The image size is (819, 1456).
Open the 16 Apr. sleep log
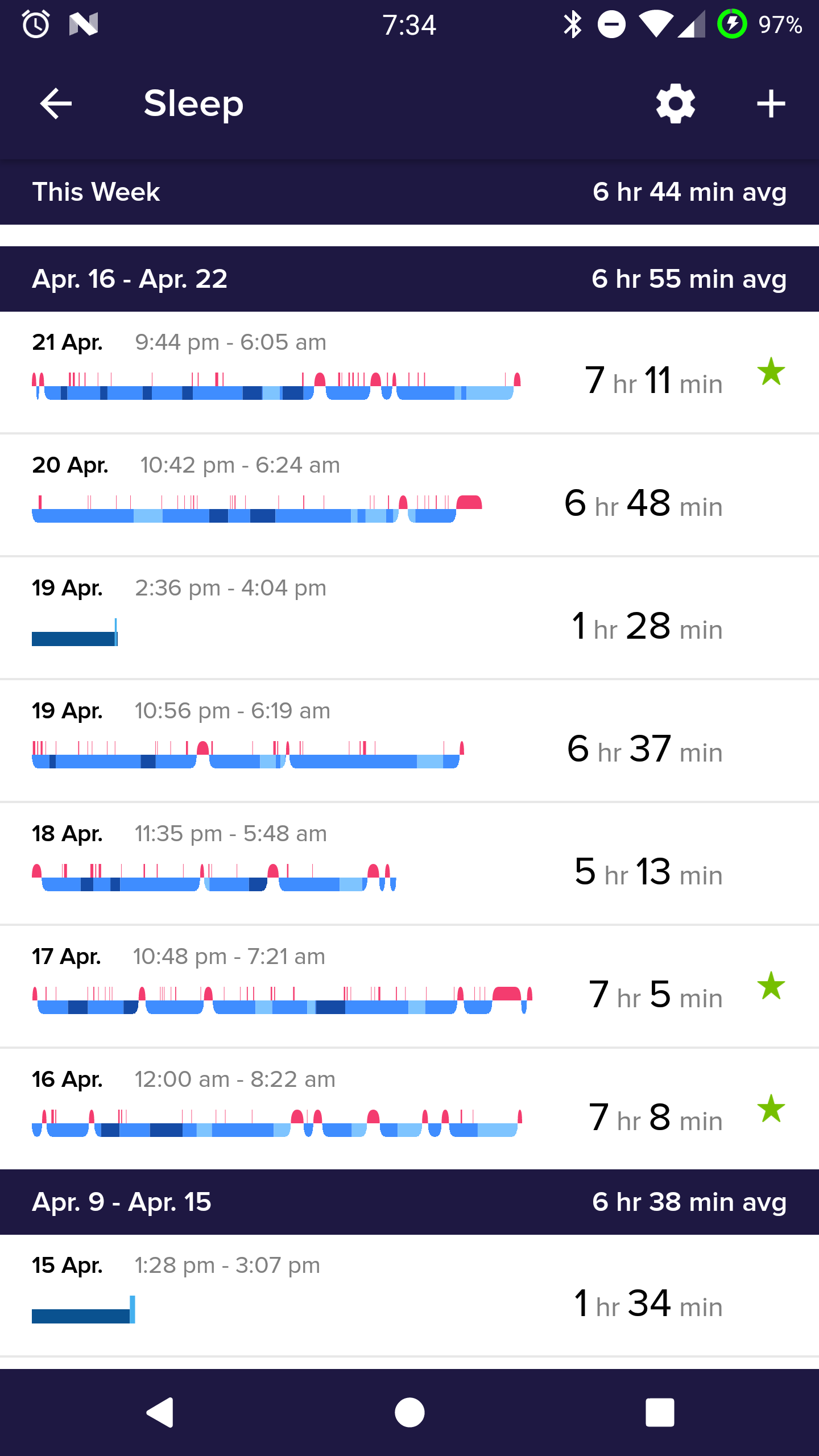[x=409, y=1109]
